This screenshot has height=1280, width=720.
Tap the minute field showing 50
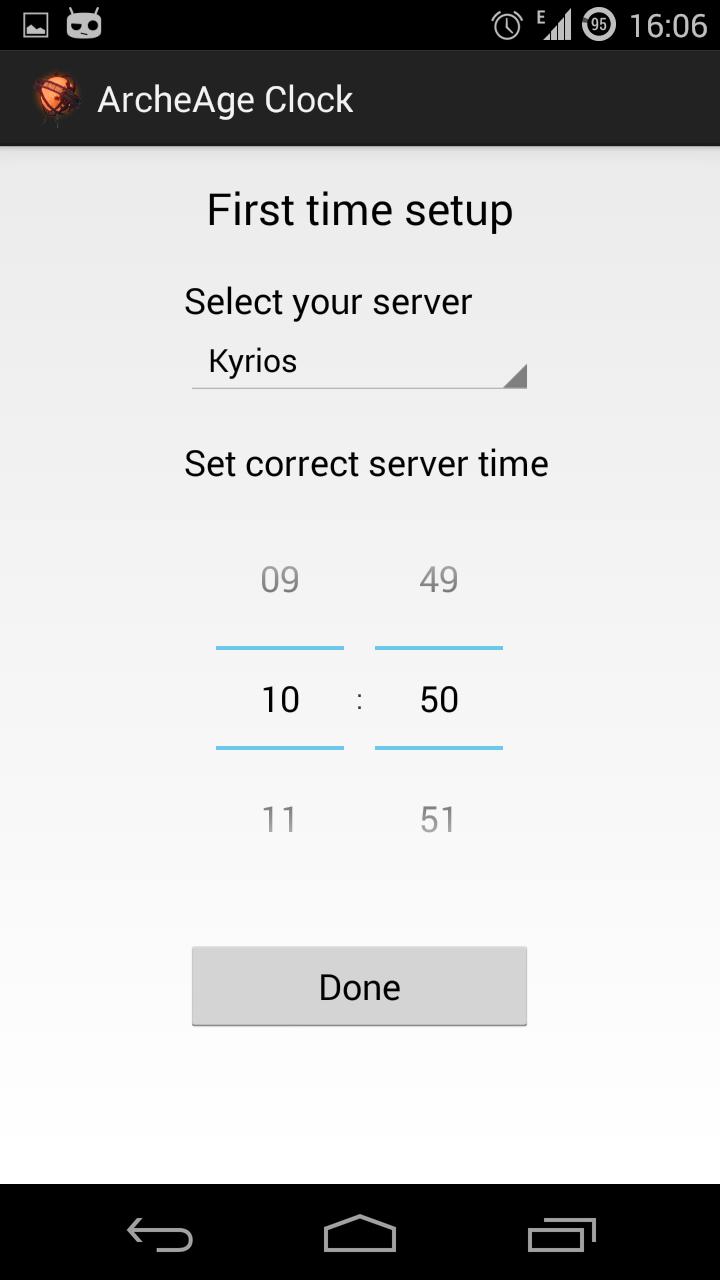click(x=438, y=699)
